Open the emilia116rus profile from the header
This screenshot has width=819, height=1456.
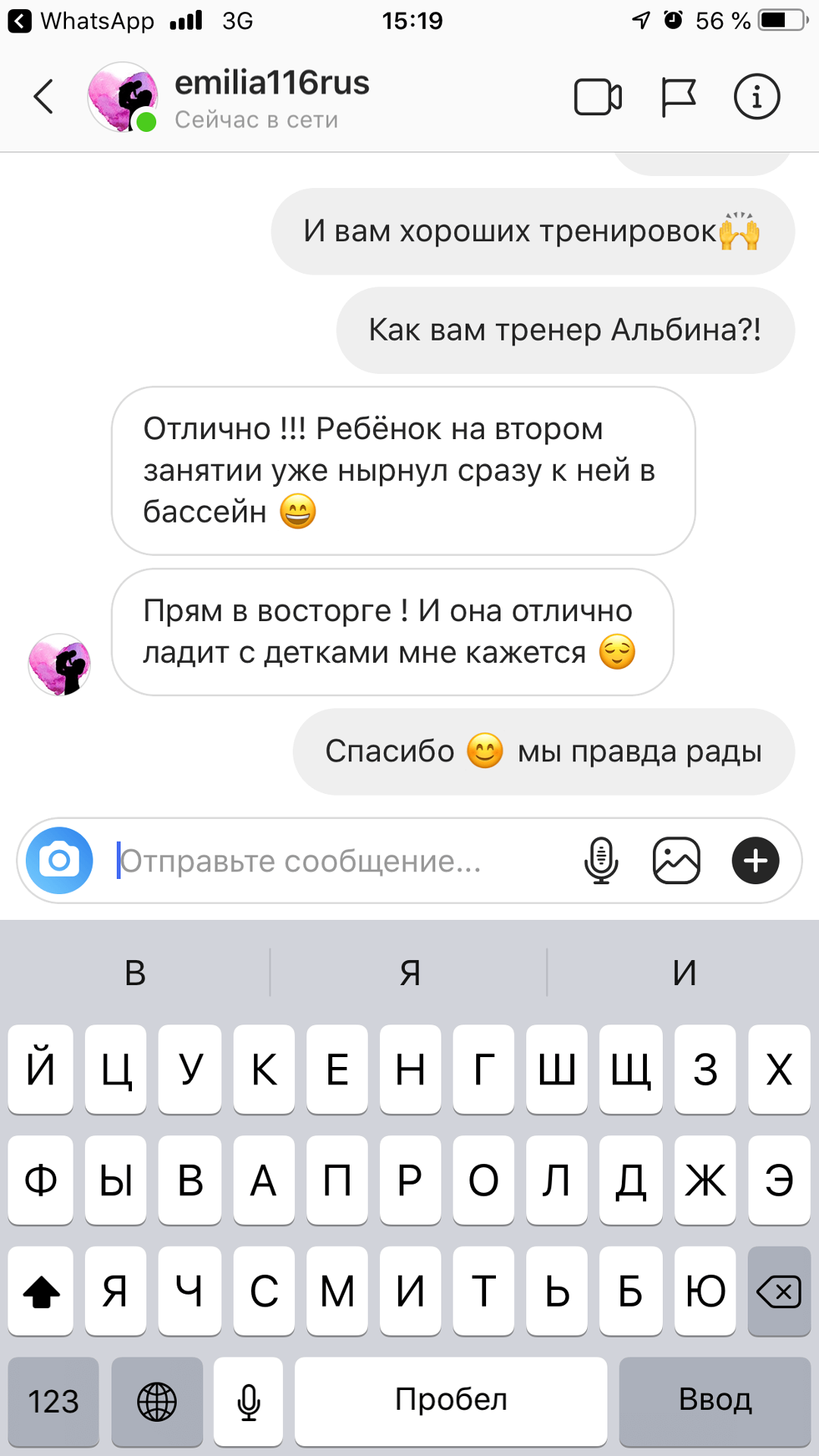click(271, 83)
